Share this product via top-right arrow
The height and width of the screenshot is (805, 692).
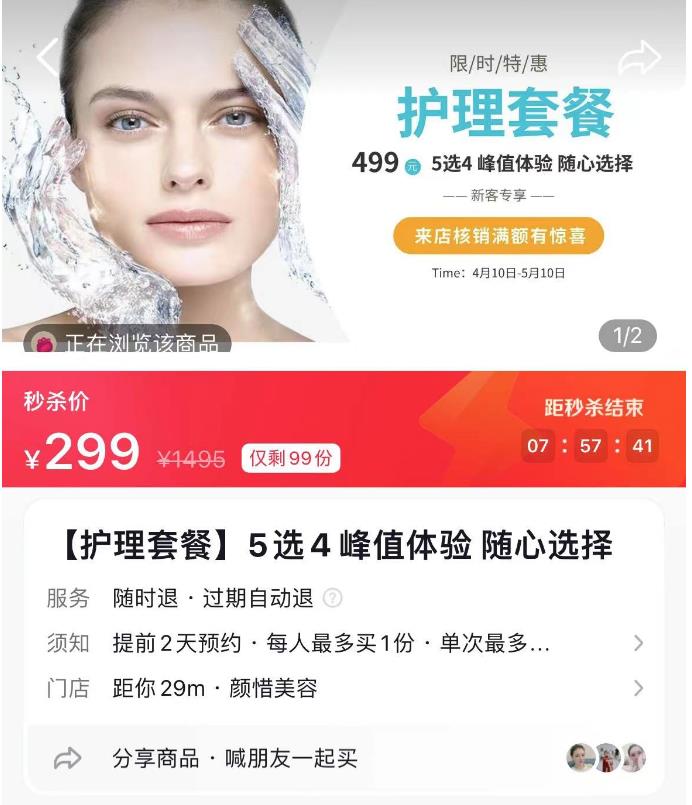click(x=639, y=57)
